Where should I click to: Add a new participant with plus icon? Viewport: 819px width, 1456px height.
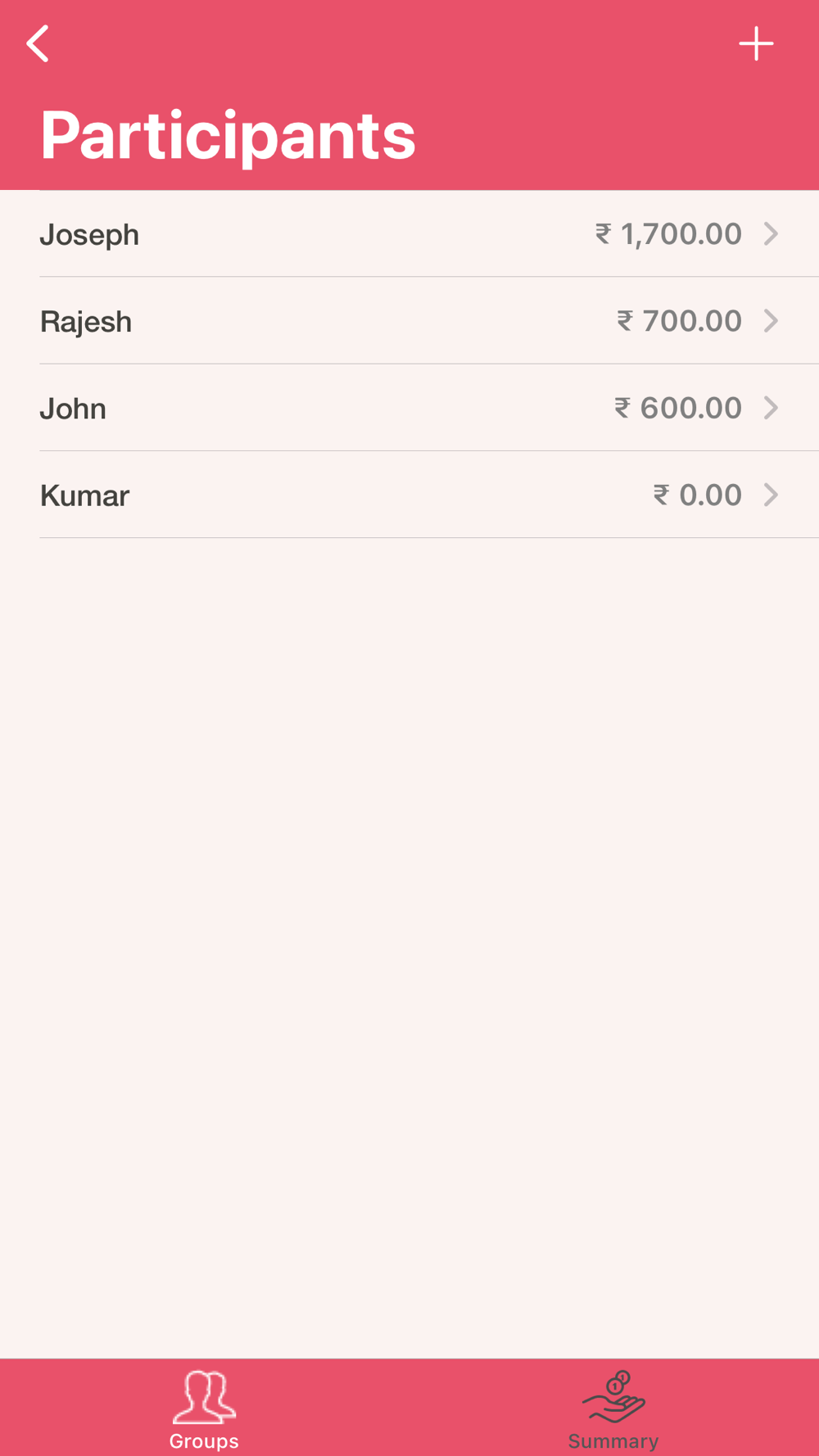click(x=756, y=43)
